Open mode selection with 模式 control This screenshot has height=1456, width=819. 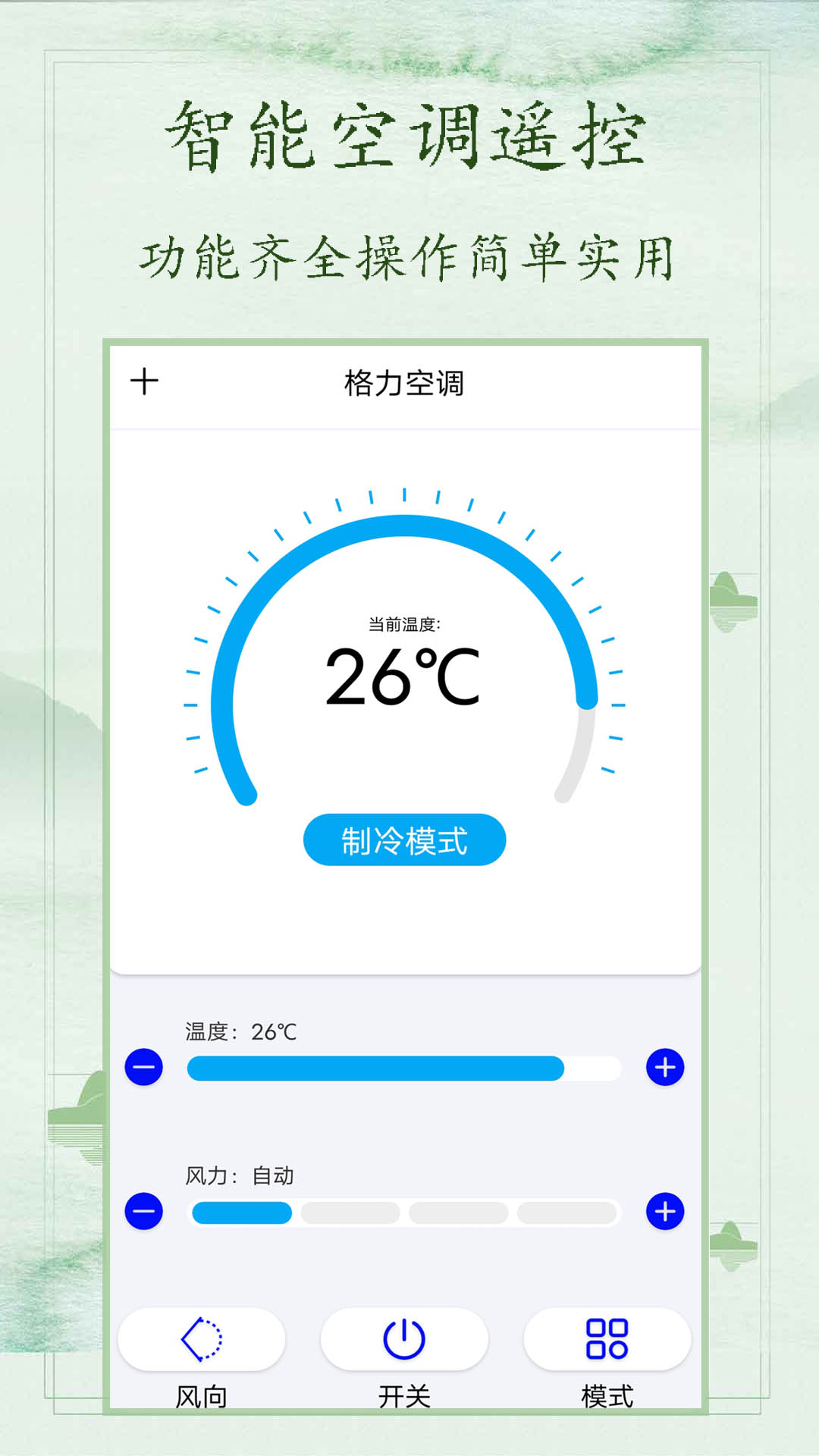[x=608, y=1339]
